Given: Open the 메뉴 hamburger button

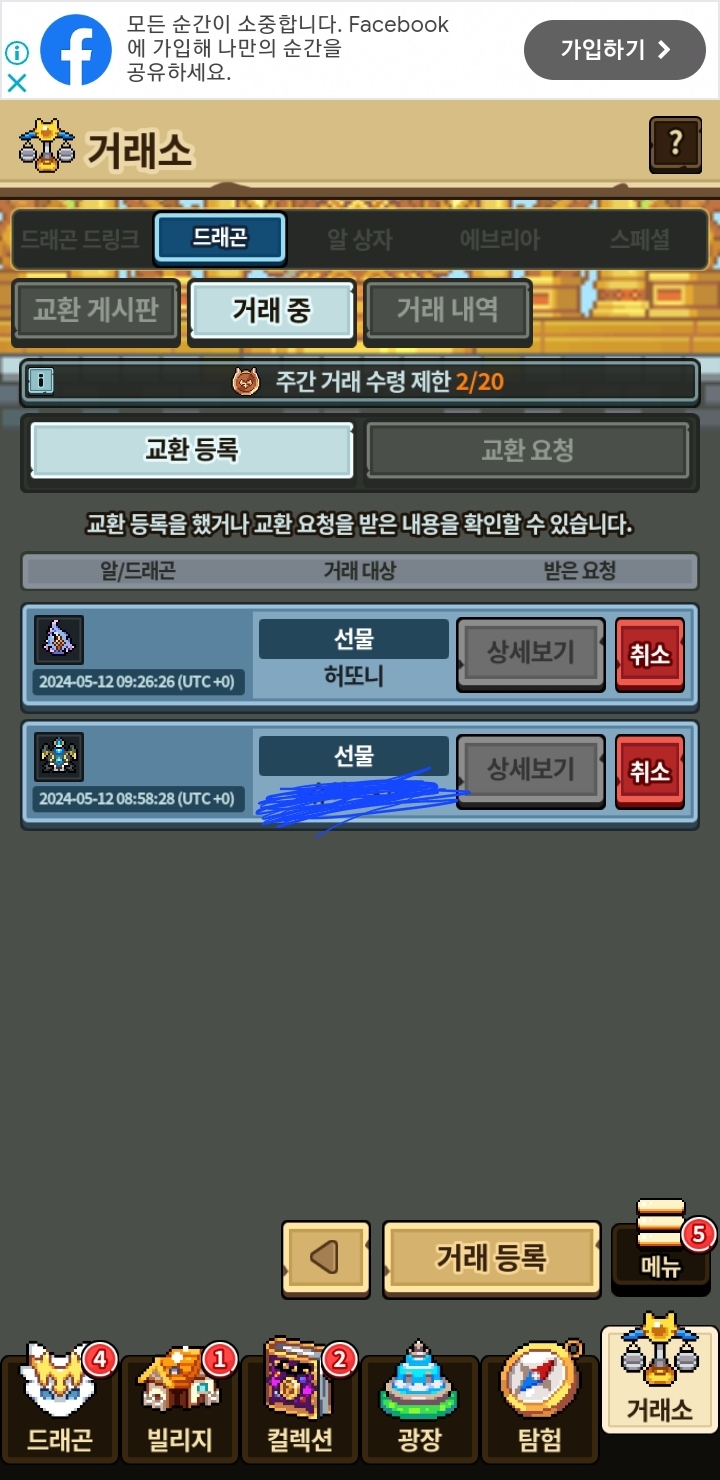Looking at the screenshot, I should (x=661, y=1248).
